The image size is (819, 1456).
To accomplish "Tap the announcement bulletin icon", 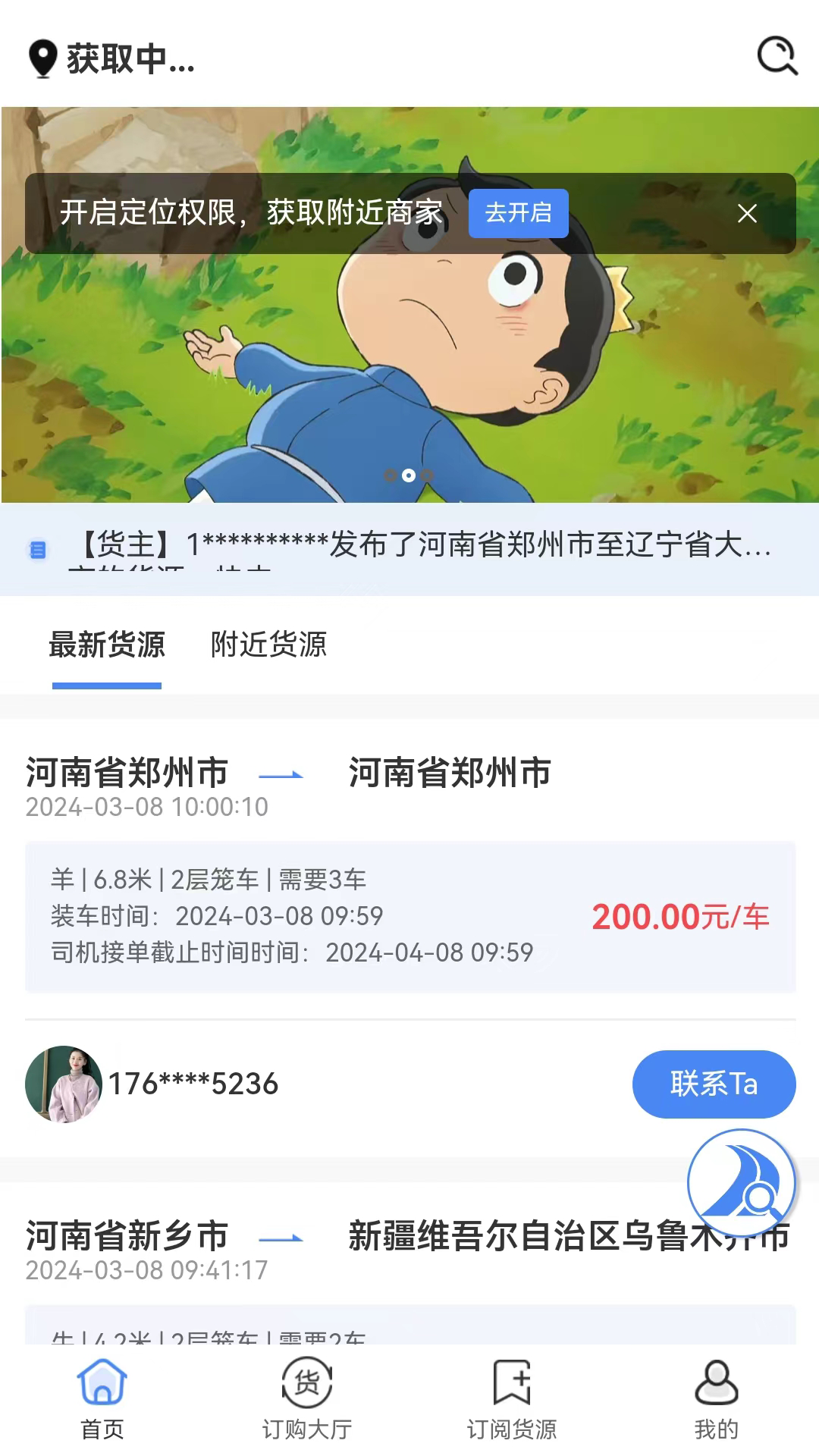I will point(39,549).
